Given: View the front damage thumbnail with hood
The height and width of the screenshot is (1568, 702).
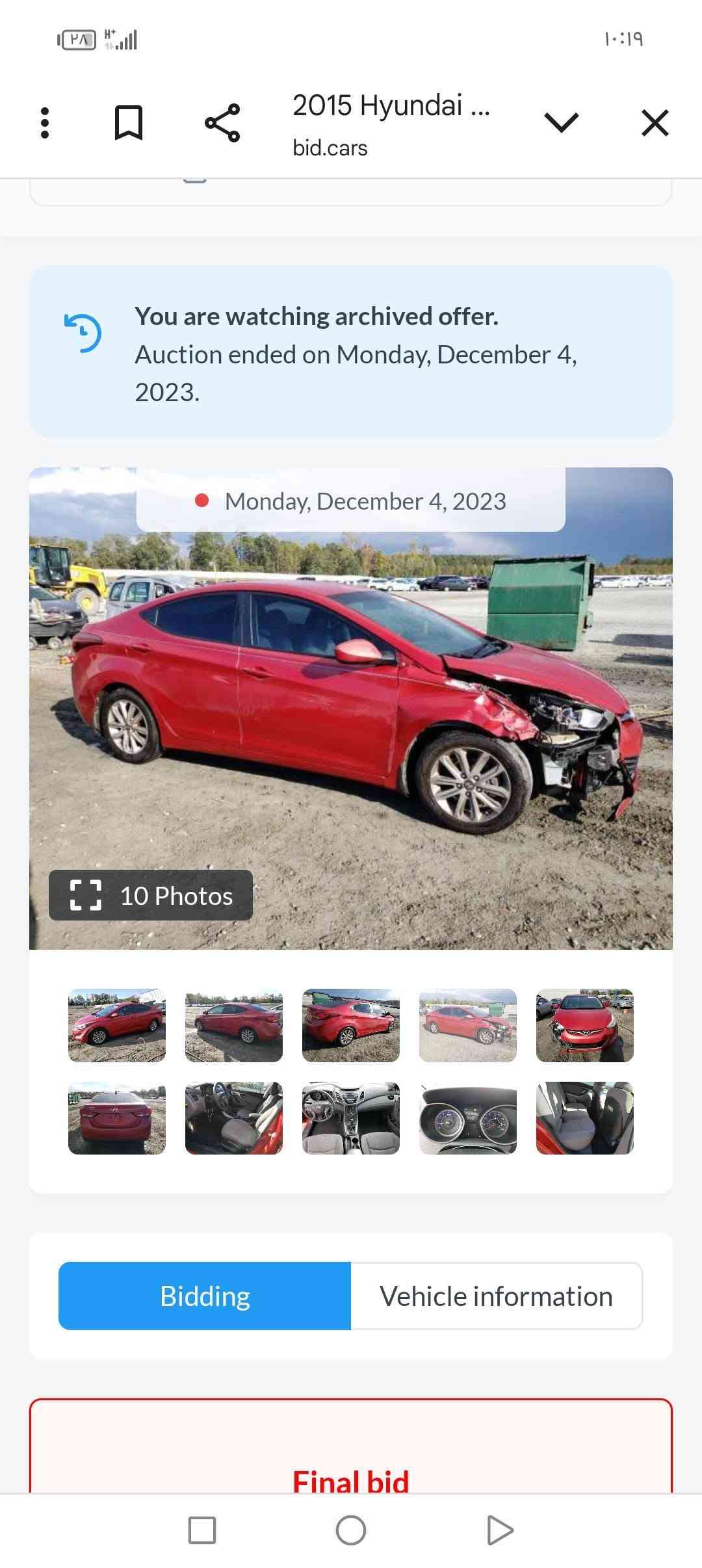Looking at the screenshot, I should click(585, 1025).
